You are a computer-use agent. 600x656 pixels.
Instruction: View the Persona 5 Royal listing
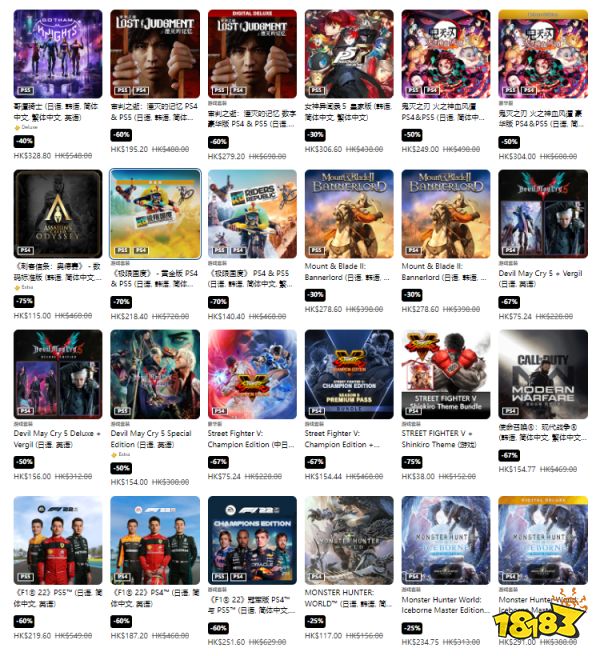click(349, 54)
